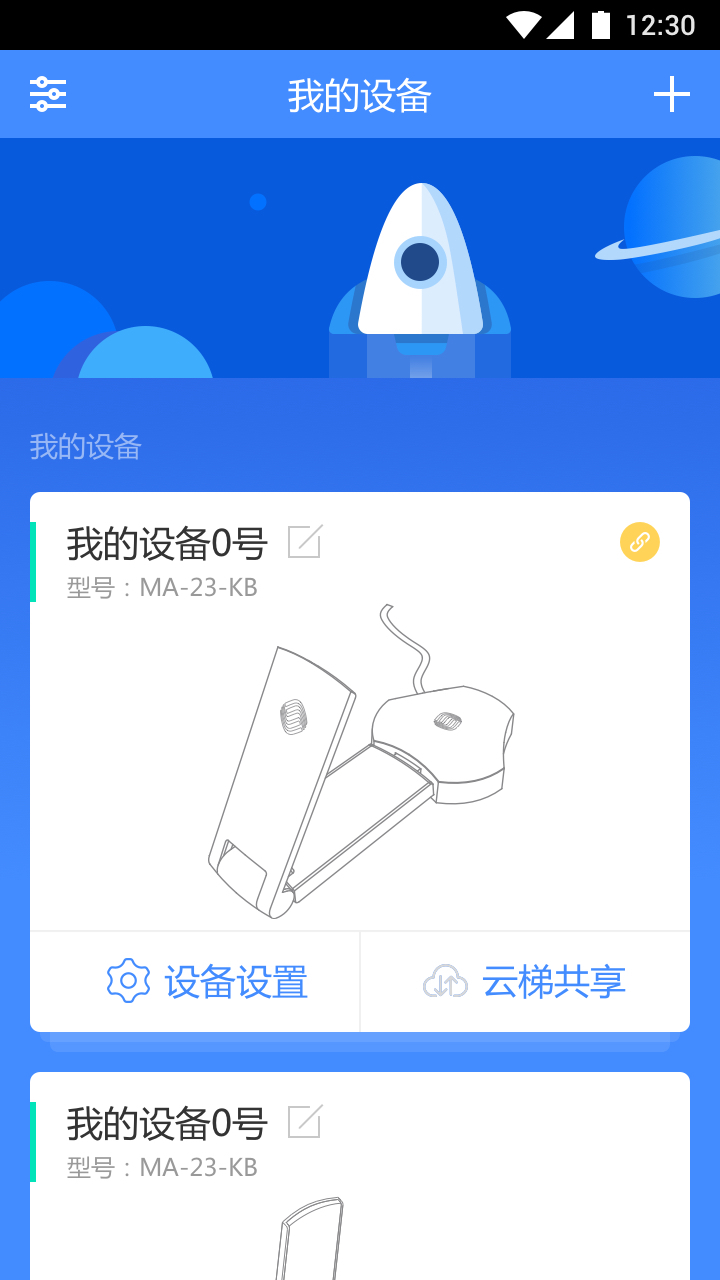720x1280 pixels.
Task: Rename the device that has the yellow link badge
Action: point(304,542)
